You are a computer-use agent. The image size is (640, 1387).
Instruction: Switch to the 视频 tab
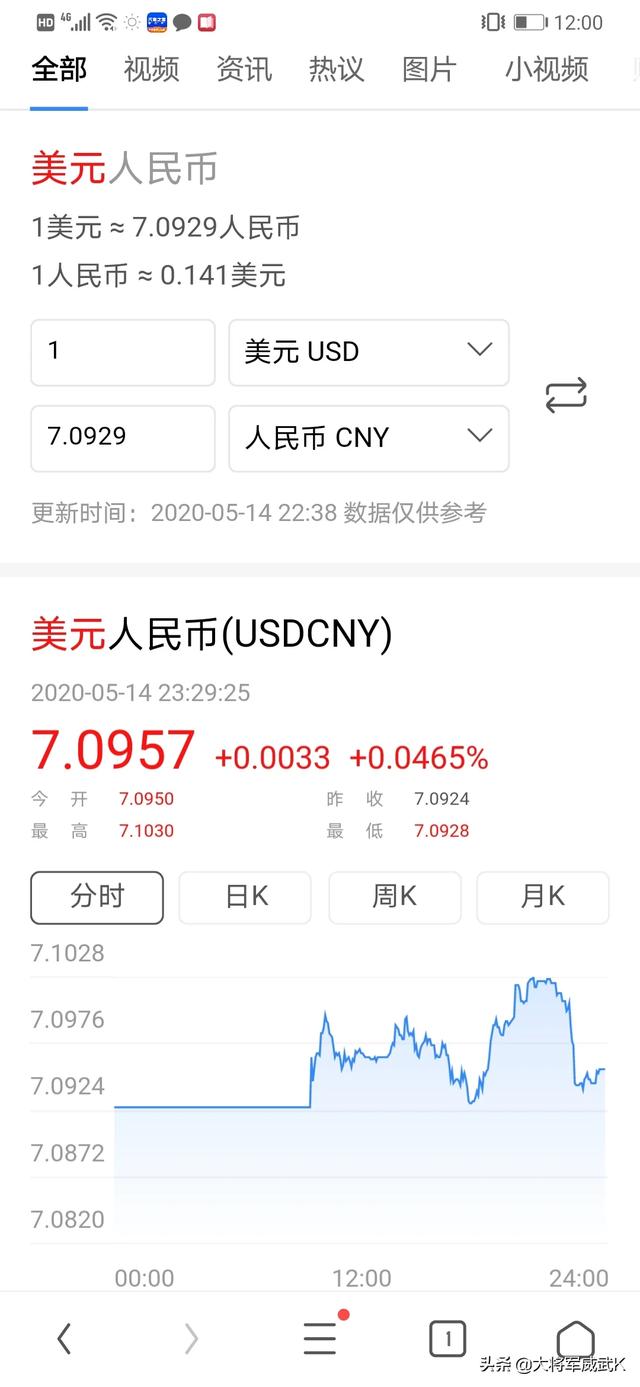pyautogui.click(x=151, y=70)
